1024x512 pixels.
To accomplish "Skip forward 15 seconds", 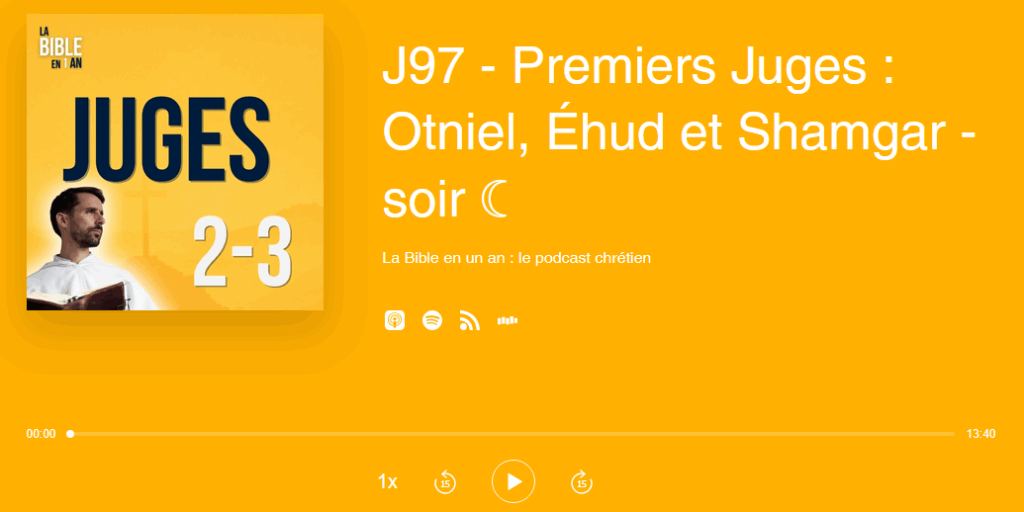I will point(581,482).
